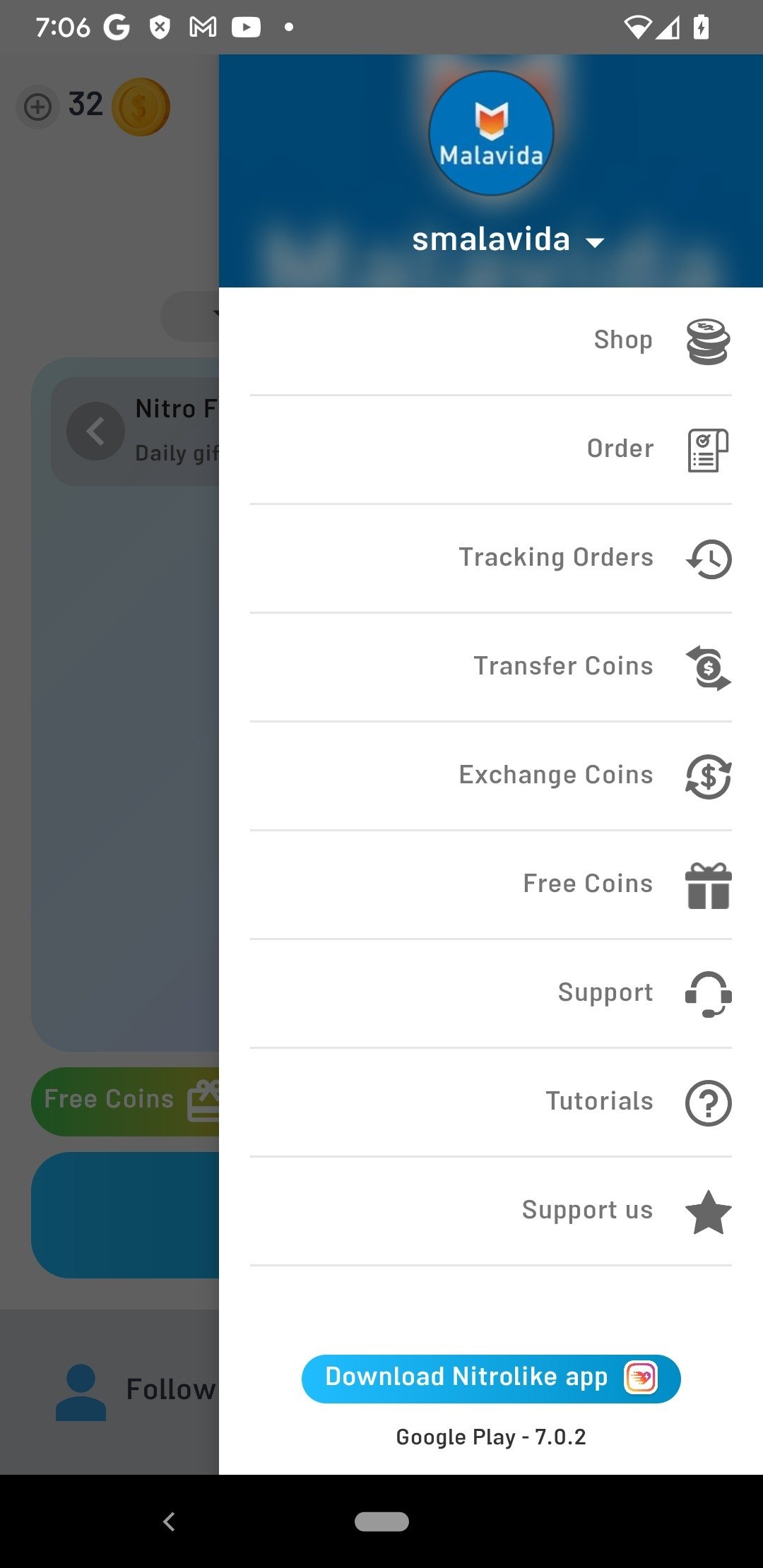Open the Support menu item

click(491, 993)
